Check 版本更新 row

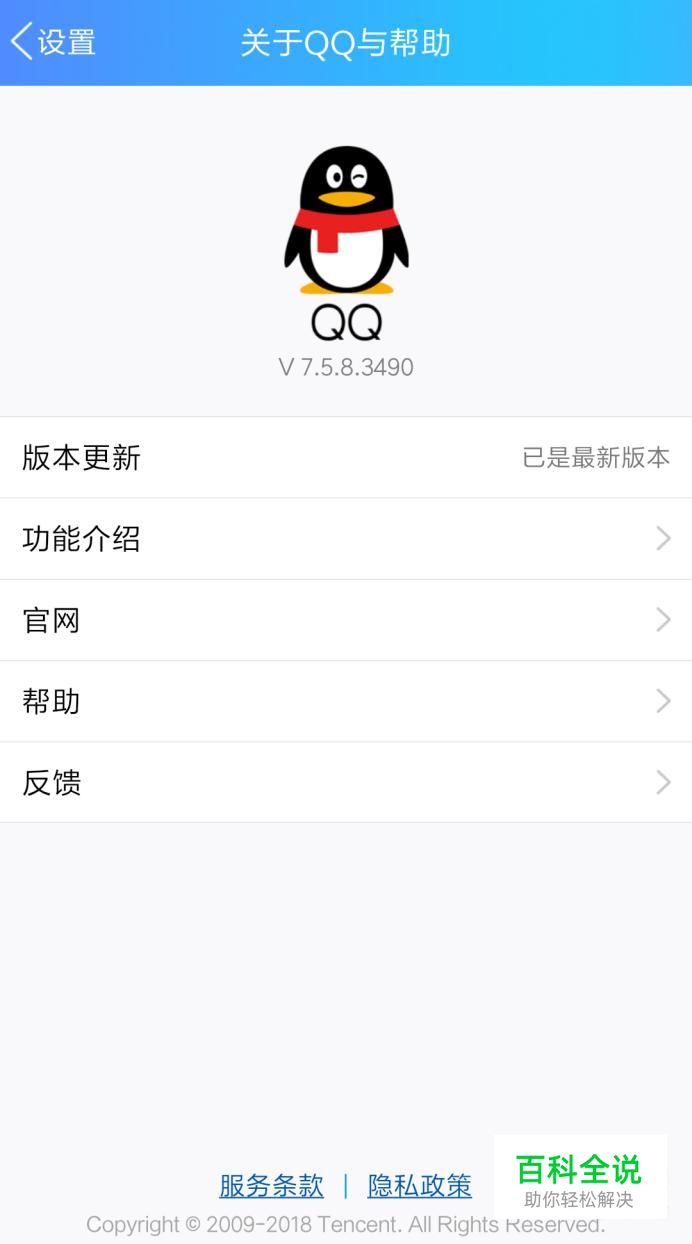(x=345, y=458)
